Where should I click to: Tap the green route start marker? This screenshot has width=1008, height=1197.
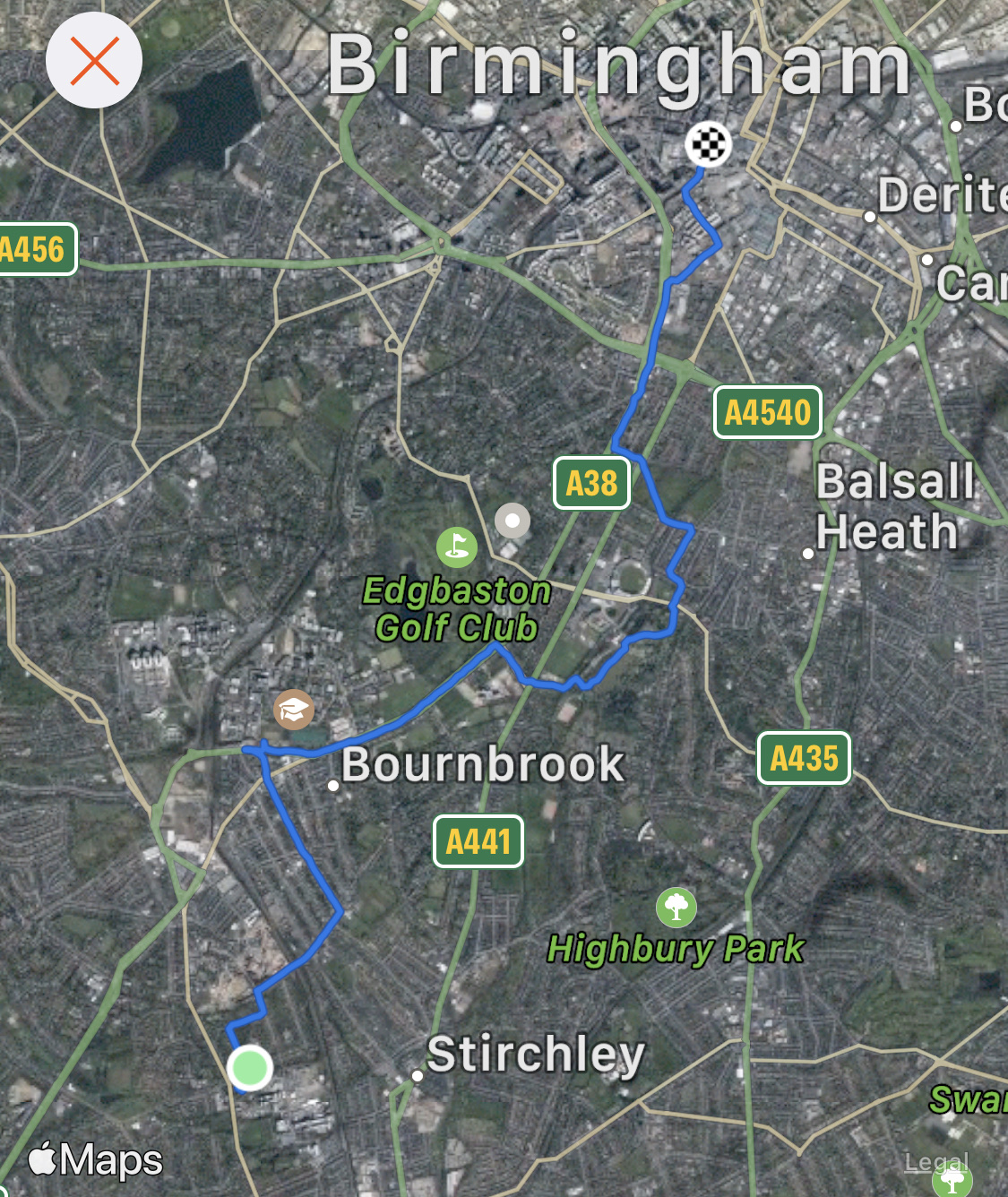pos(249,1068)
